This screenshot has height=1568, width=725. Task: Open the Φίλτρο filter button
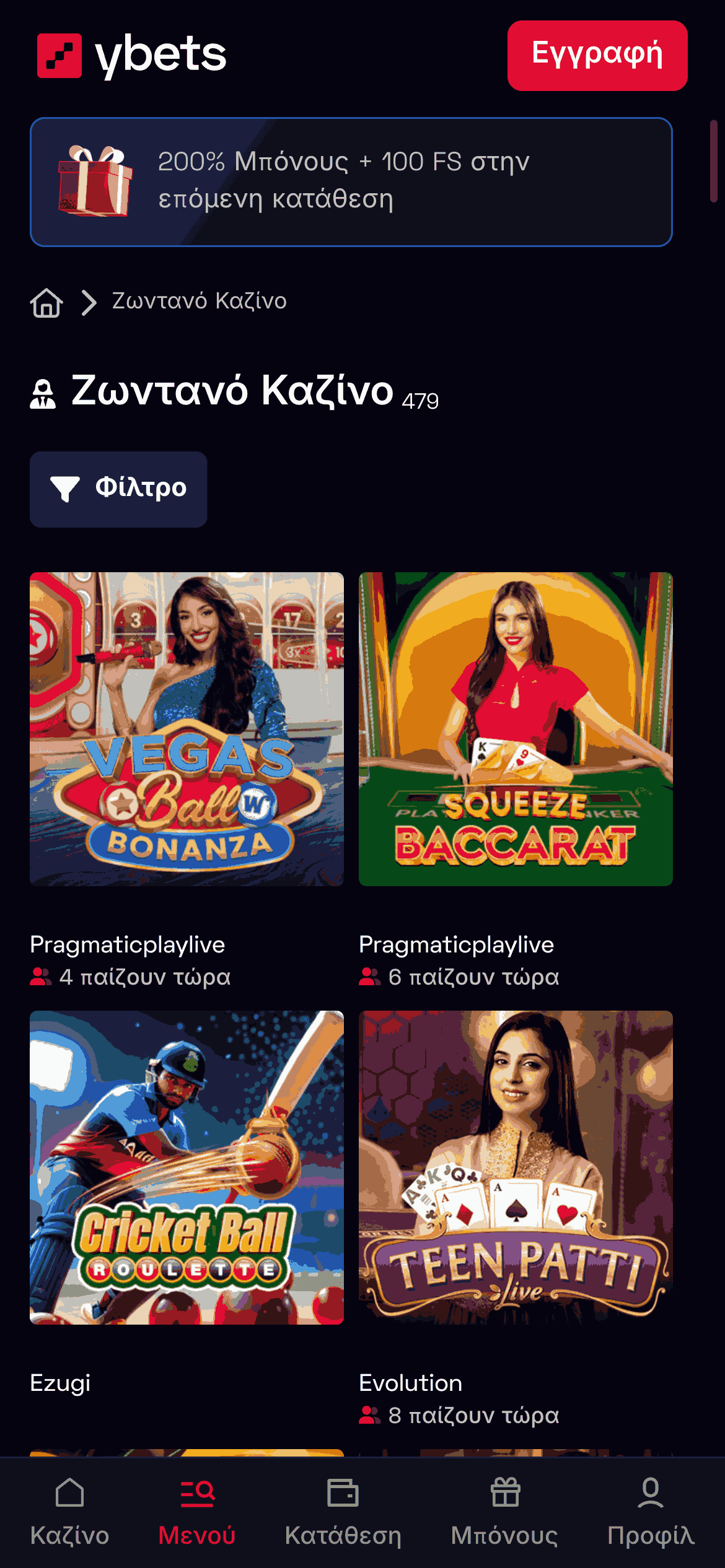(x=118, y=489)
